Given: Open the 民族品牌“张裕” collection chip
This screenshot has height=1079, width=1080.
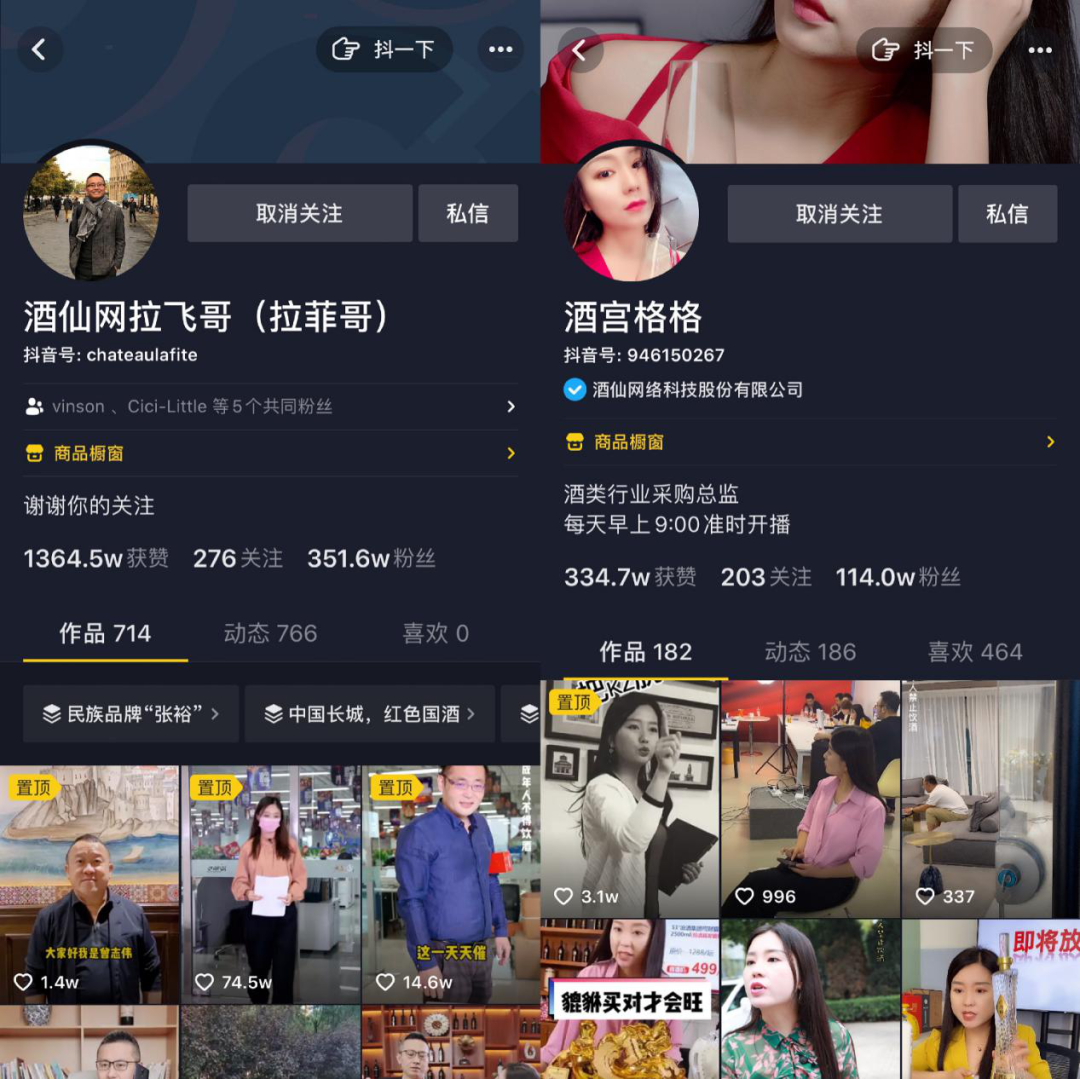Looking at the screenshot, I should [130, 713].
